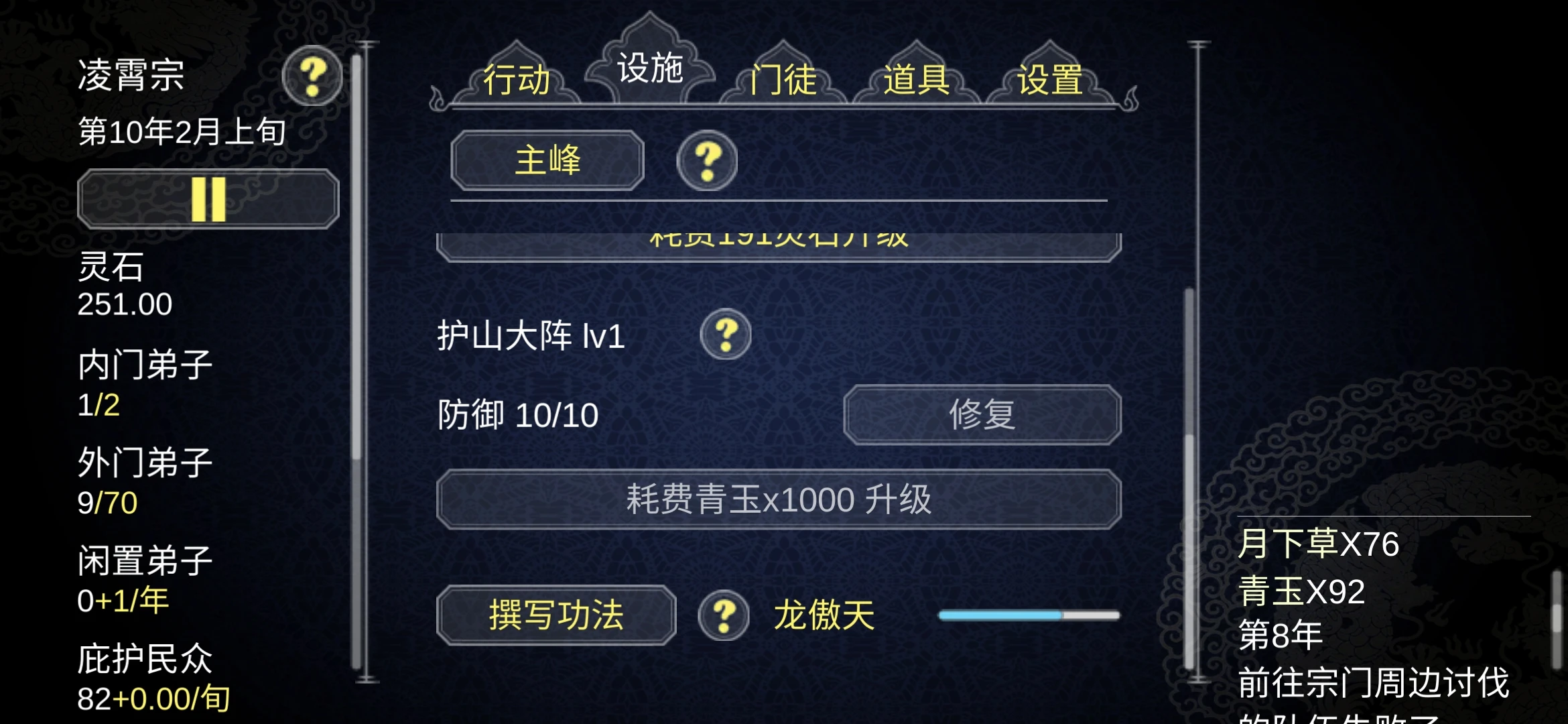Tap the 灵石 upgrade button

(779, 246)
